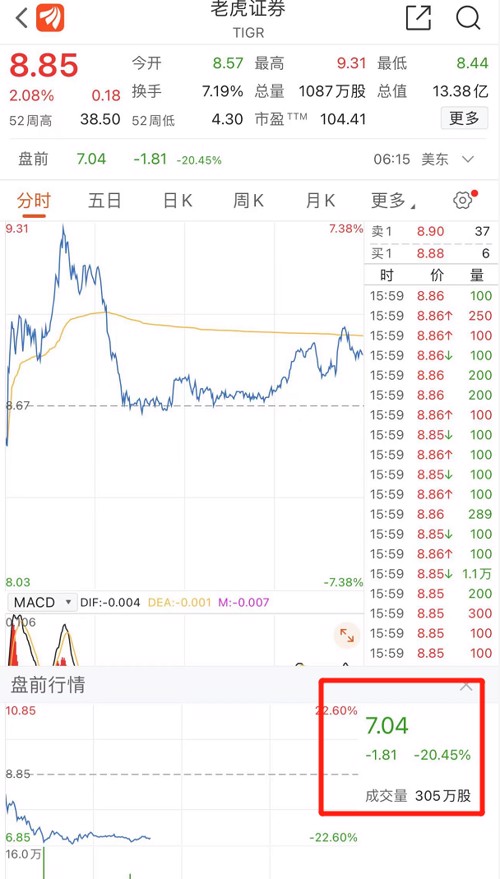Collapse the 盘前行情 panel
This screenshot has height=879, width=500.
click(x=466, y=686)
